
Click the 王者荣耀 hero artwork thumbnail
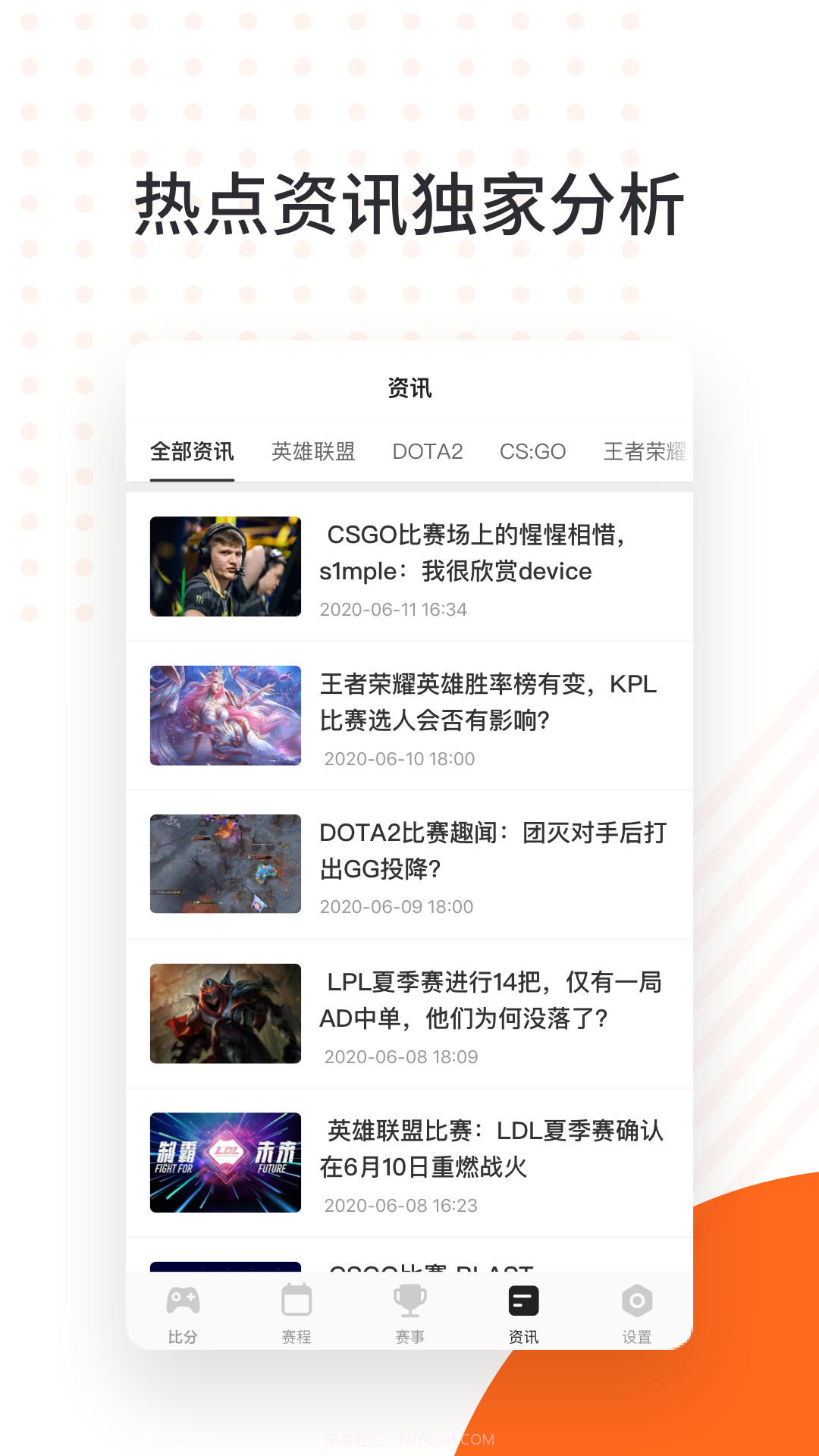[x=224, y=716]
